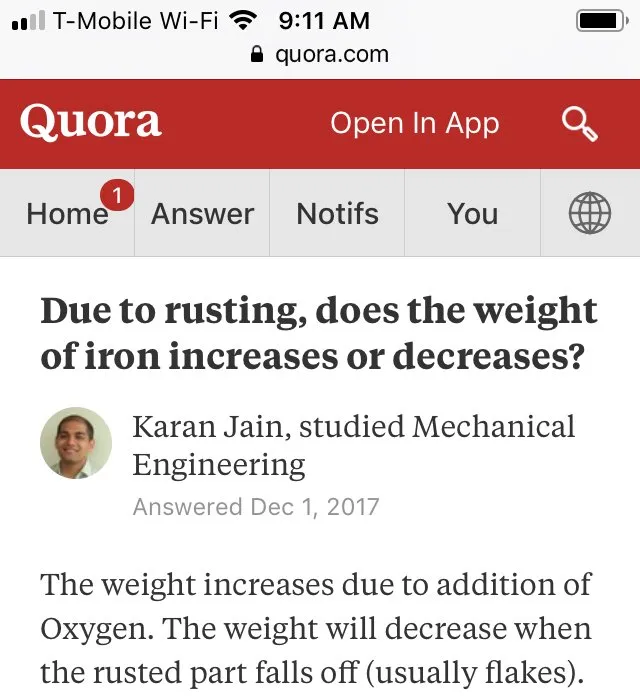The image size is (640, 697).
Task: Open the globe language selector
Action: [x=589, y=213]
